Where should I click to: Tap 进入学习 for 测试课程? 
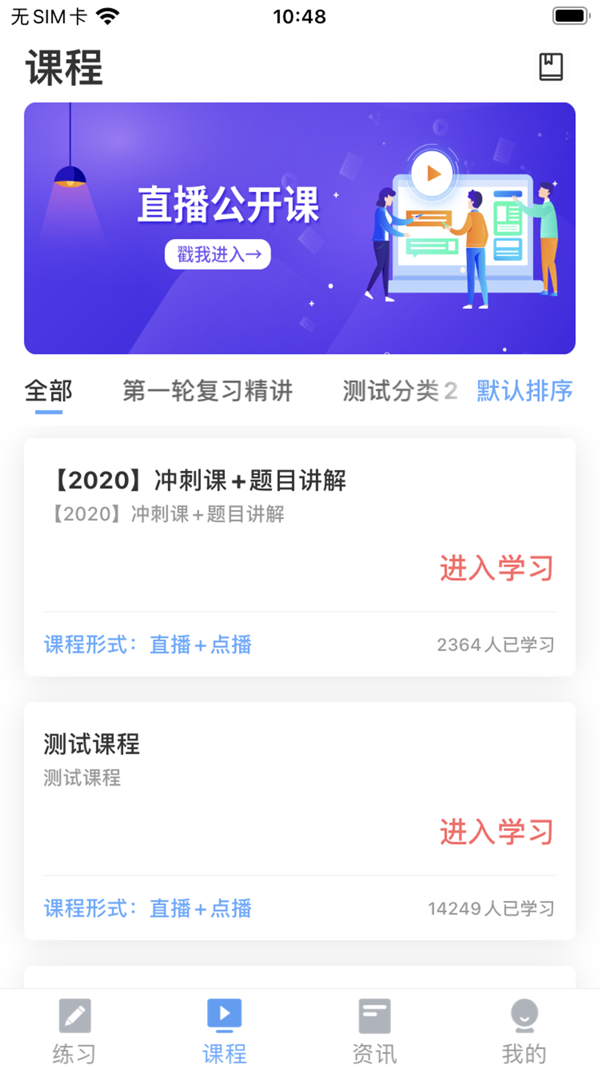(x=497, y=832)
